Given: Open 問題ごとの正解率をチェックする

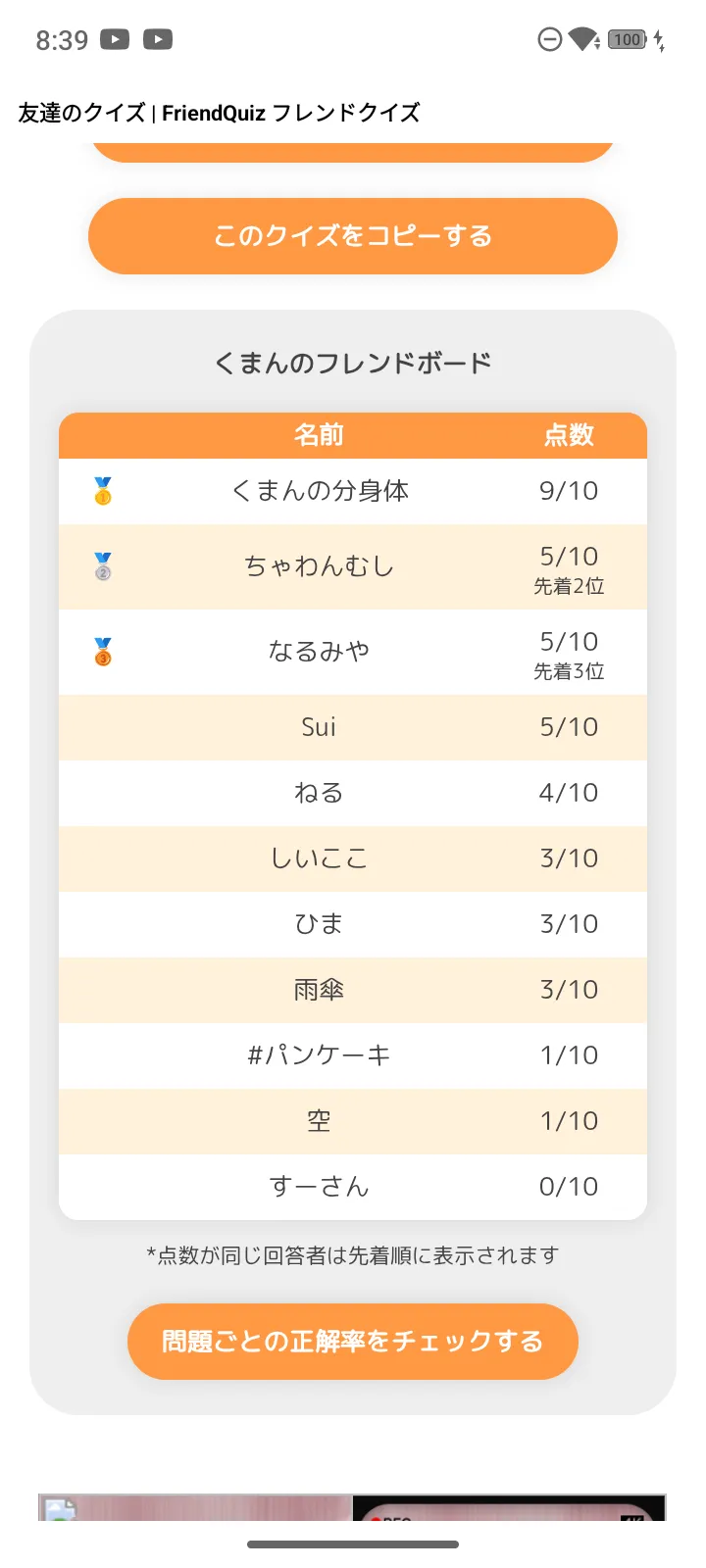Looking at the screenshot, I should (353, 1342).
